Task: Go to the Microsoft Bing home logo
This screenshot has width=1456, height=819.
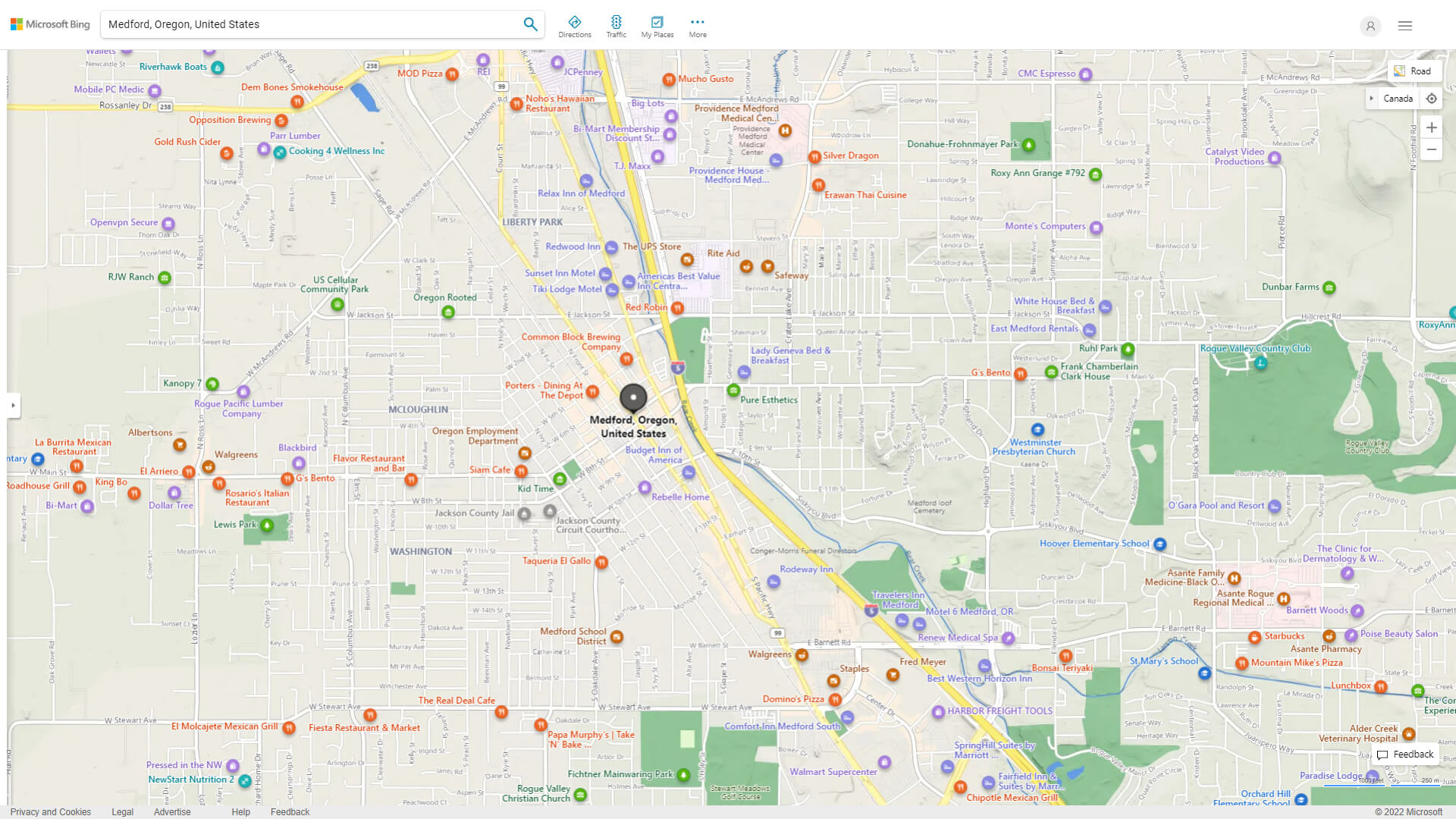Action: click(x=50, y=24)
